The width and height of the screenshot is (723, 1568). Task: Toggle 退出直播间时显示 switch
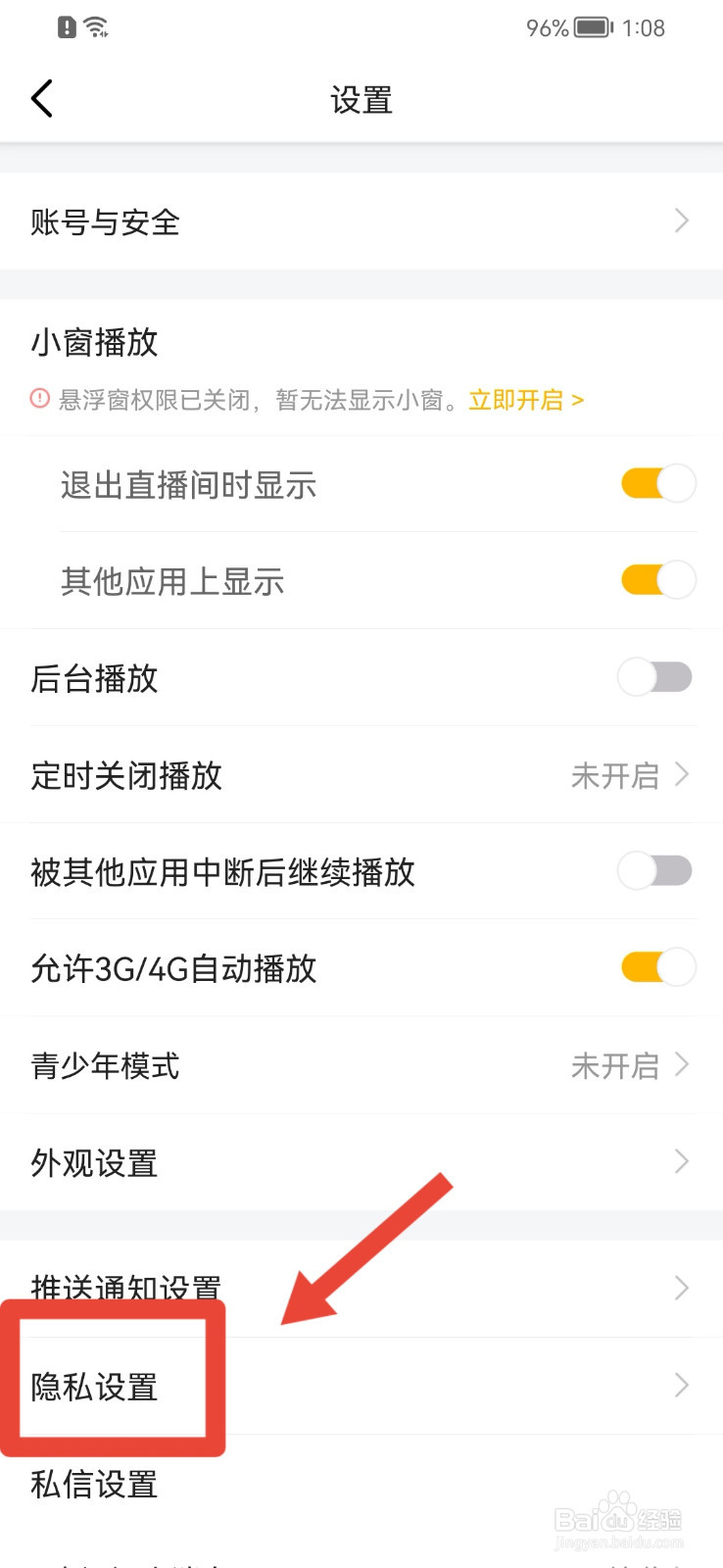coord(657,484)
